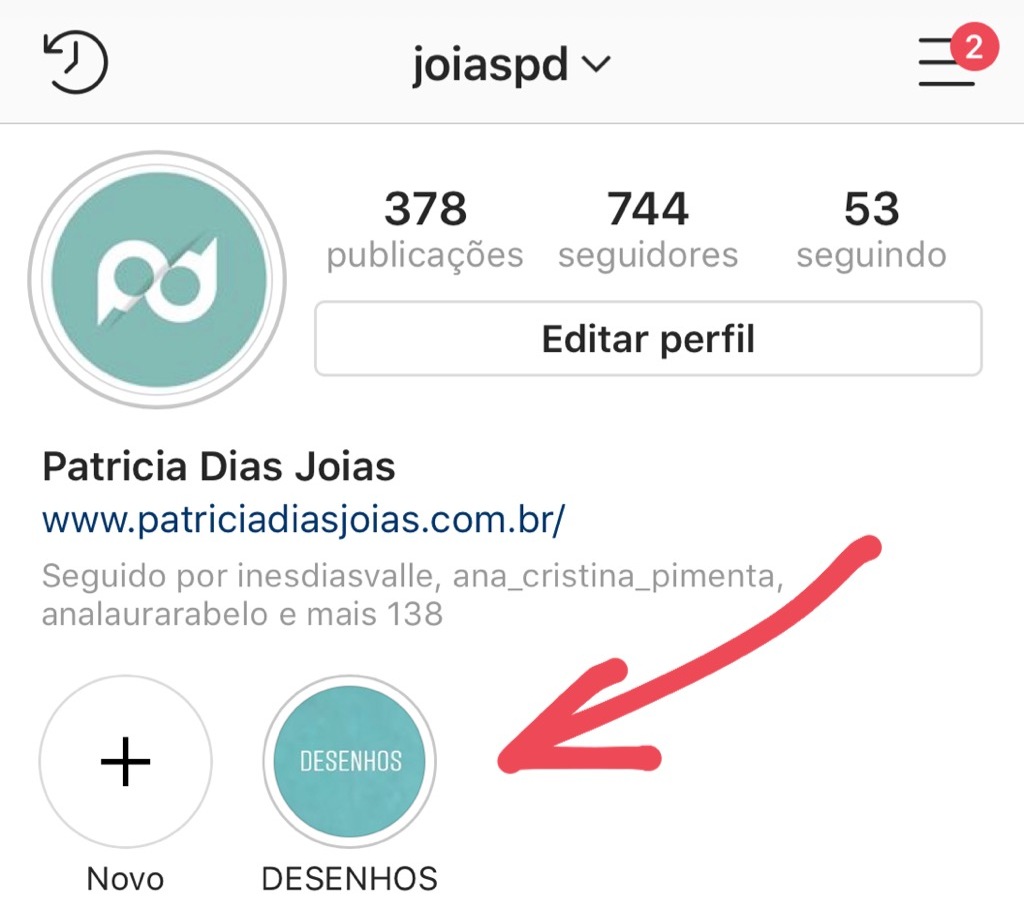The height and width of the screenshot is (903, 1024).
Task: Open the patriciadiasjoias.com.br website link
Action: (304, 520)
